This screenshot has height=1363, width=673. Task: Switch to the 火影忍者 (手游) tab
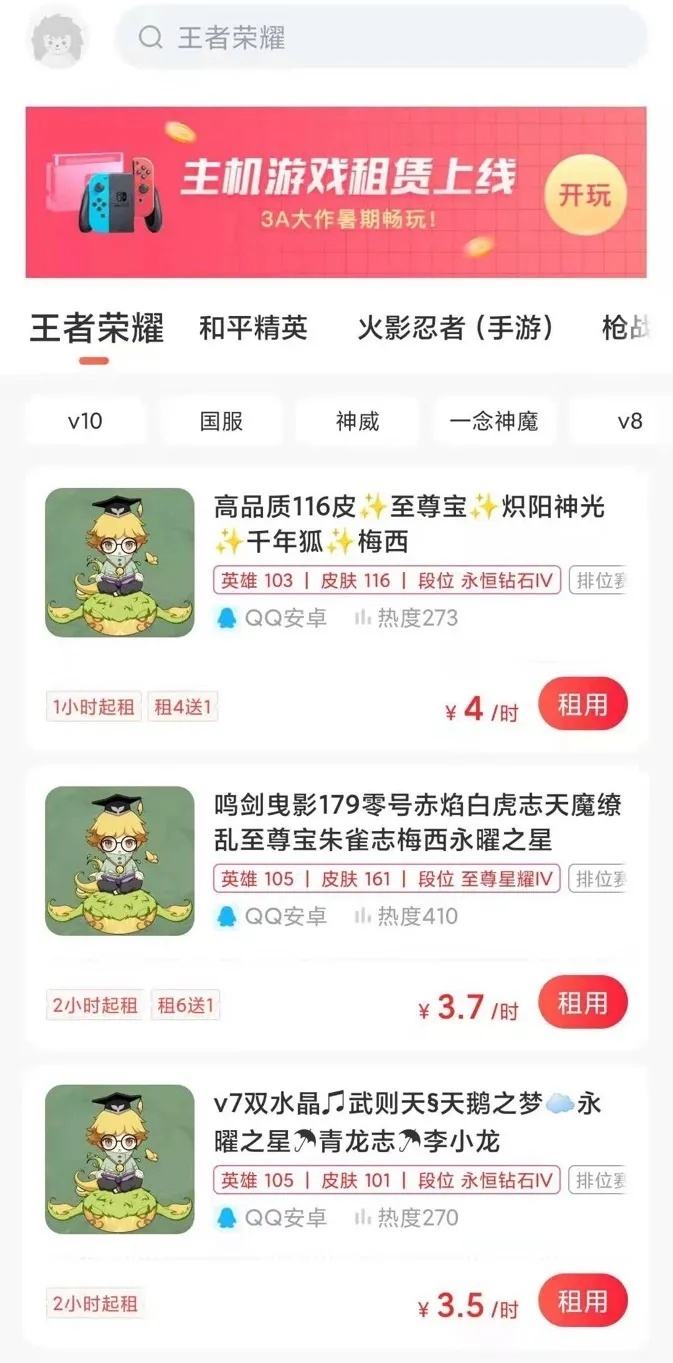[455, 328]
